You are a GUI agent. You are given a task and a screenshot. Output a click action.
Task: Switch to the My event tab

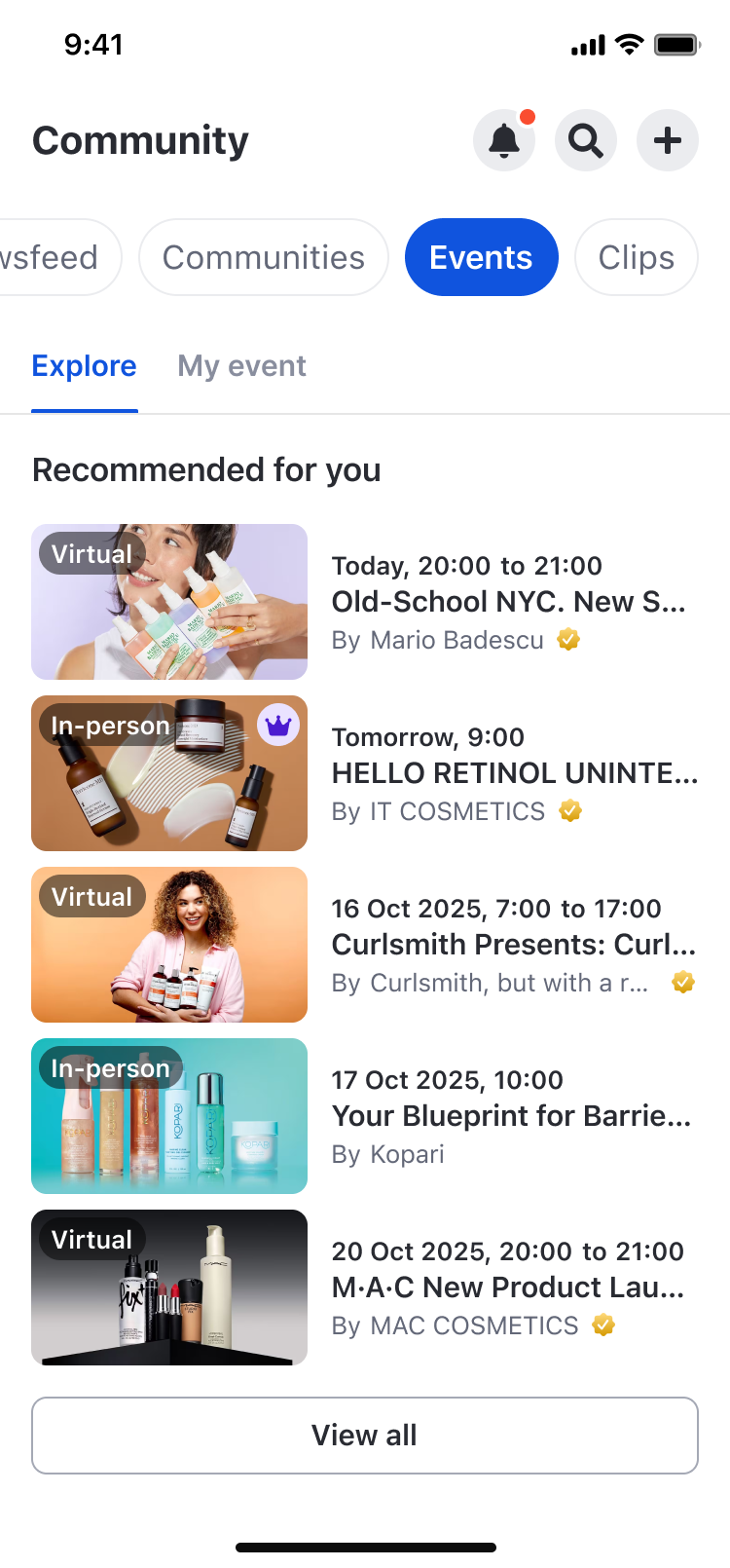241,366
